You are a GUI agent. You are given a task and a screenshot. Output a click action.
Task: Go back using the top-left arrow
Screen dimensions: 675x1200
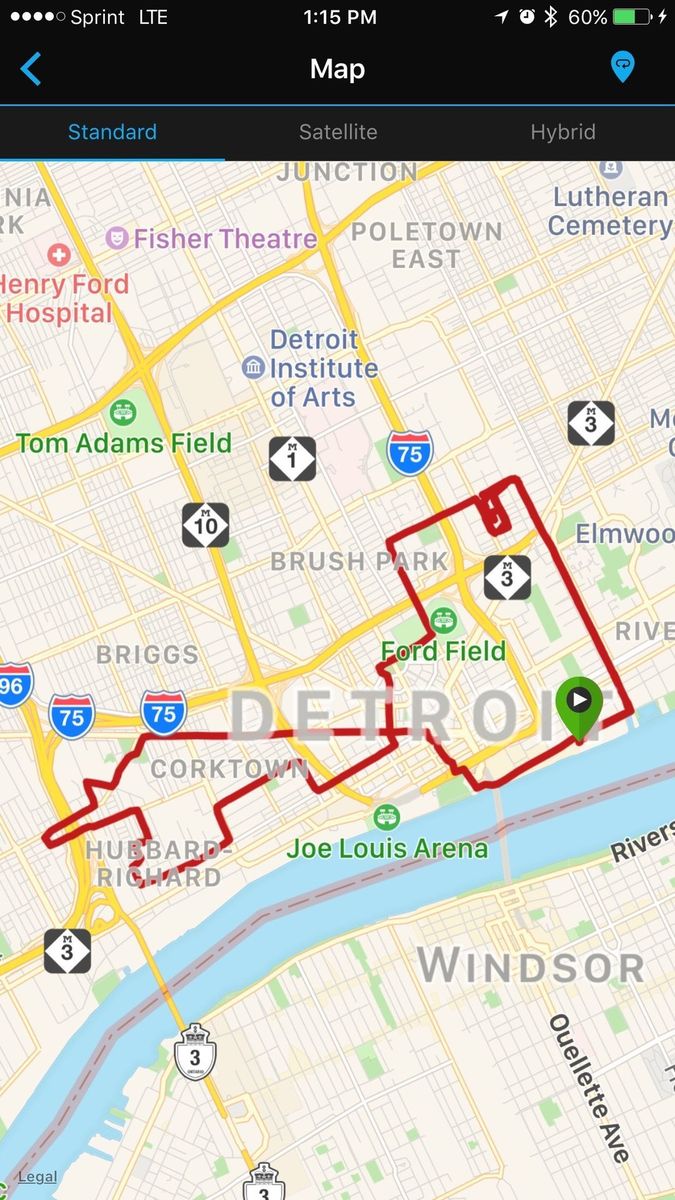31,69
